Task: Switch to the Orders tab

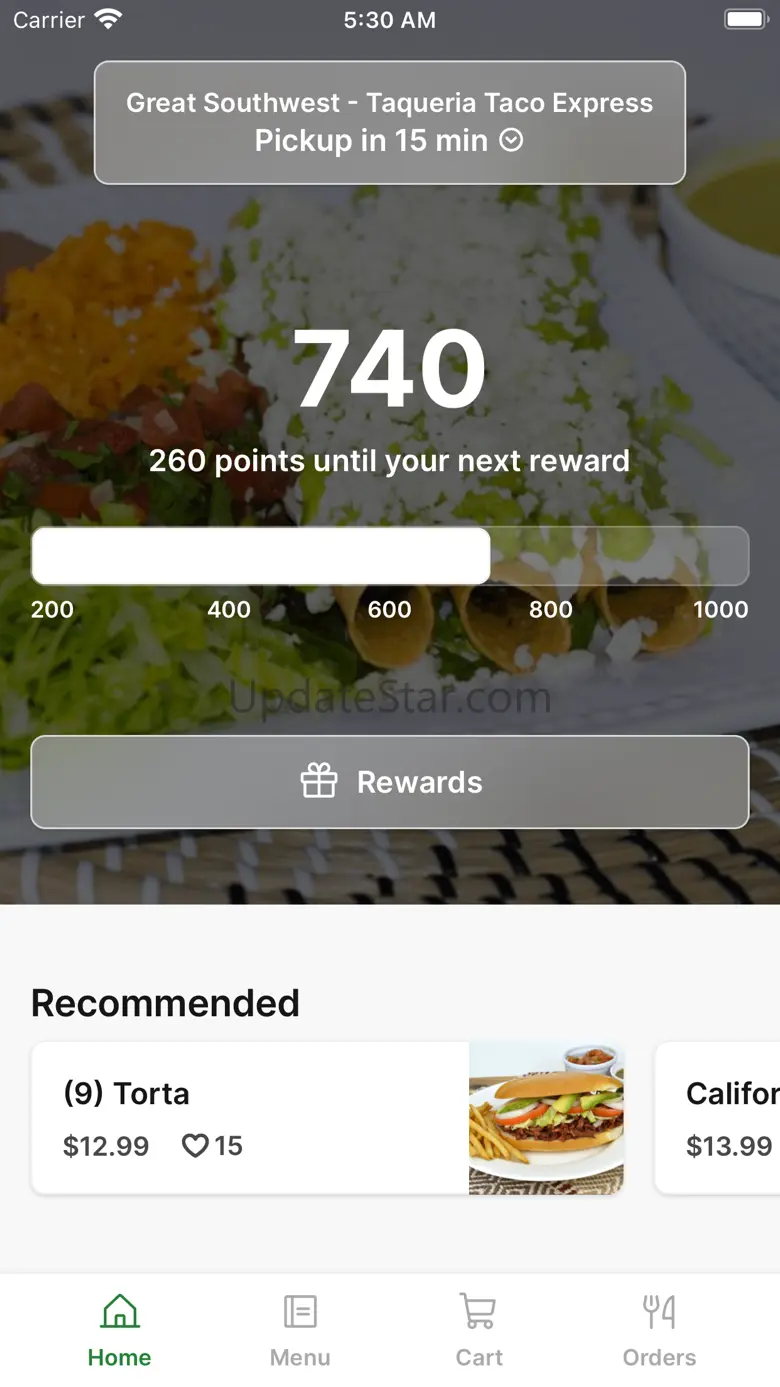Action: point(659,1329)
